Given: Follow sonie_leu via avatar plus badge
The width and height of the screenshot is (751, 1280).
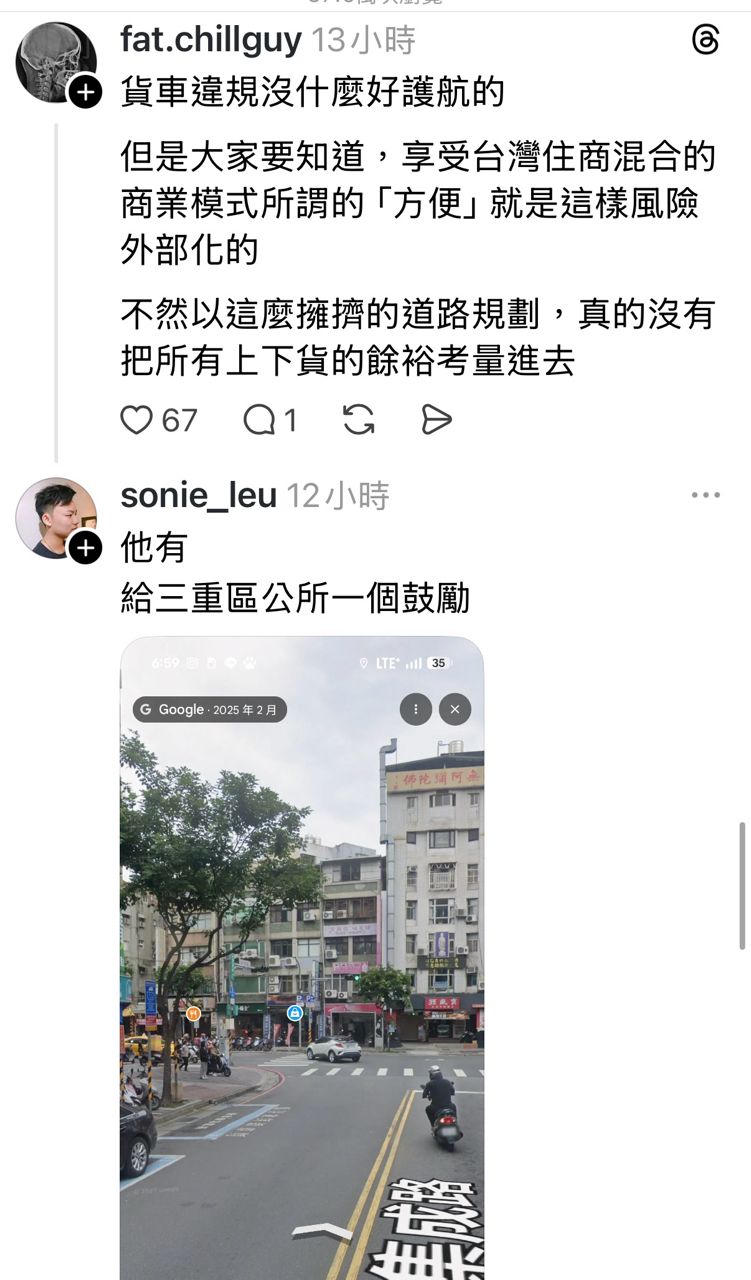Looking at the screenshot, I should 85,548.
